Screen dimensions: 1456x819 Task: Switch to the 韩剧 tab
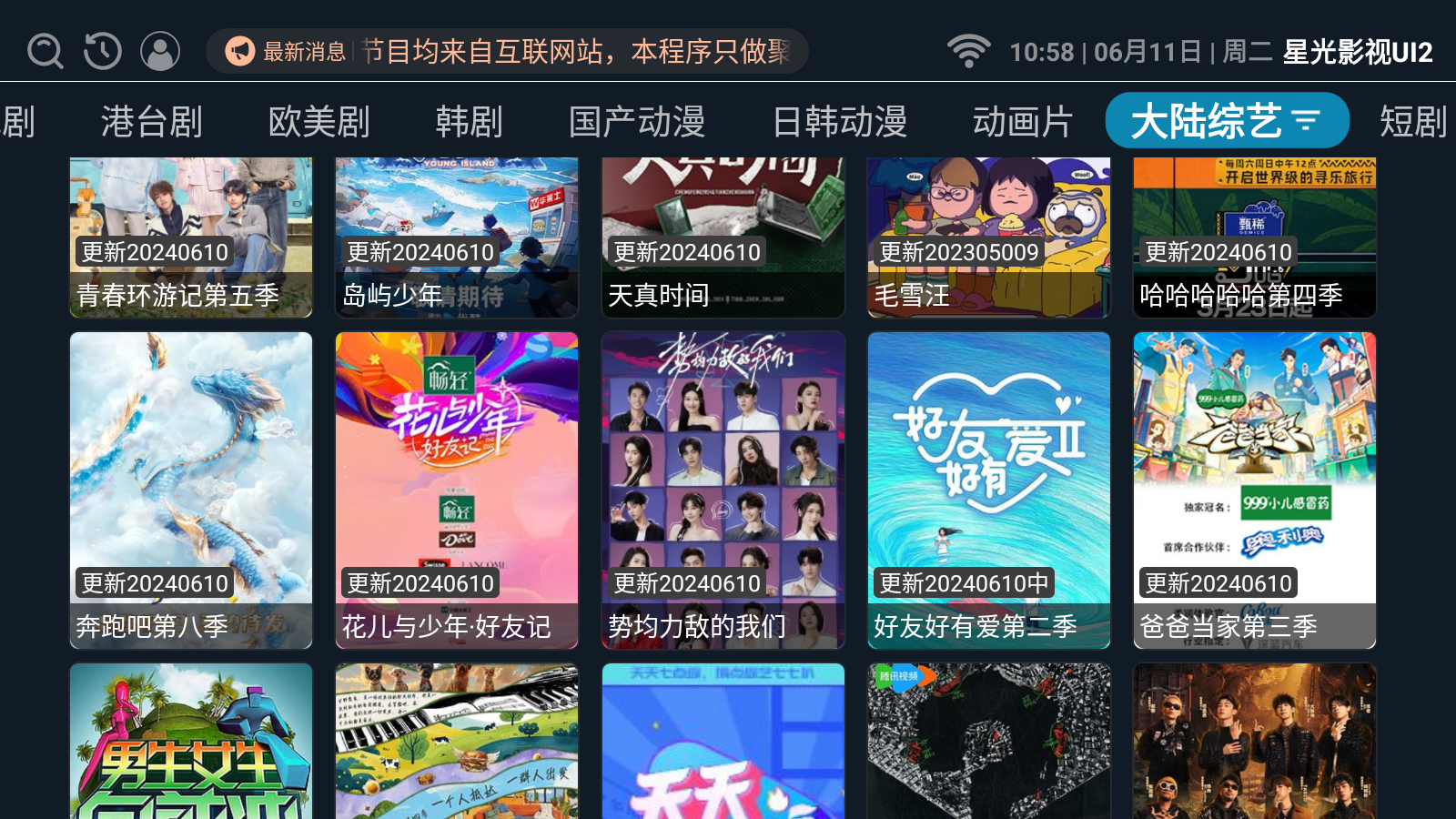point(469,121)
